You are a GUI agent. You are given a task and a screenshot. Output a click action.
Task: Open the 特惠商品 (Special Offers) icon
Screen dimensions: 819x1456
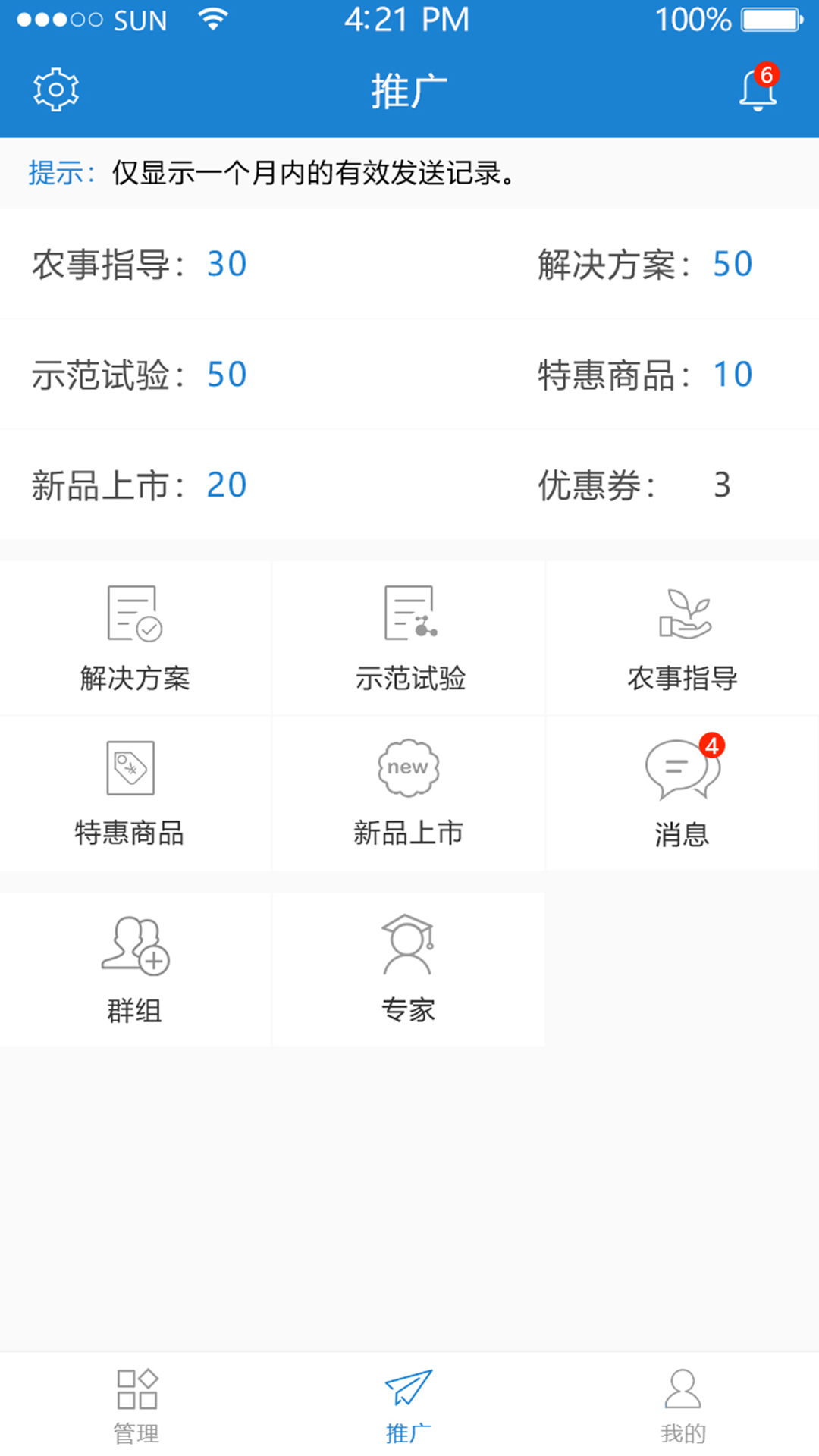point(136,793)
